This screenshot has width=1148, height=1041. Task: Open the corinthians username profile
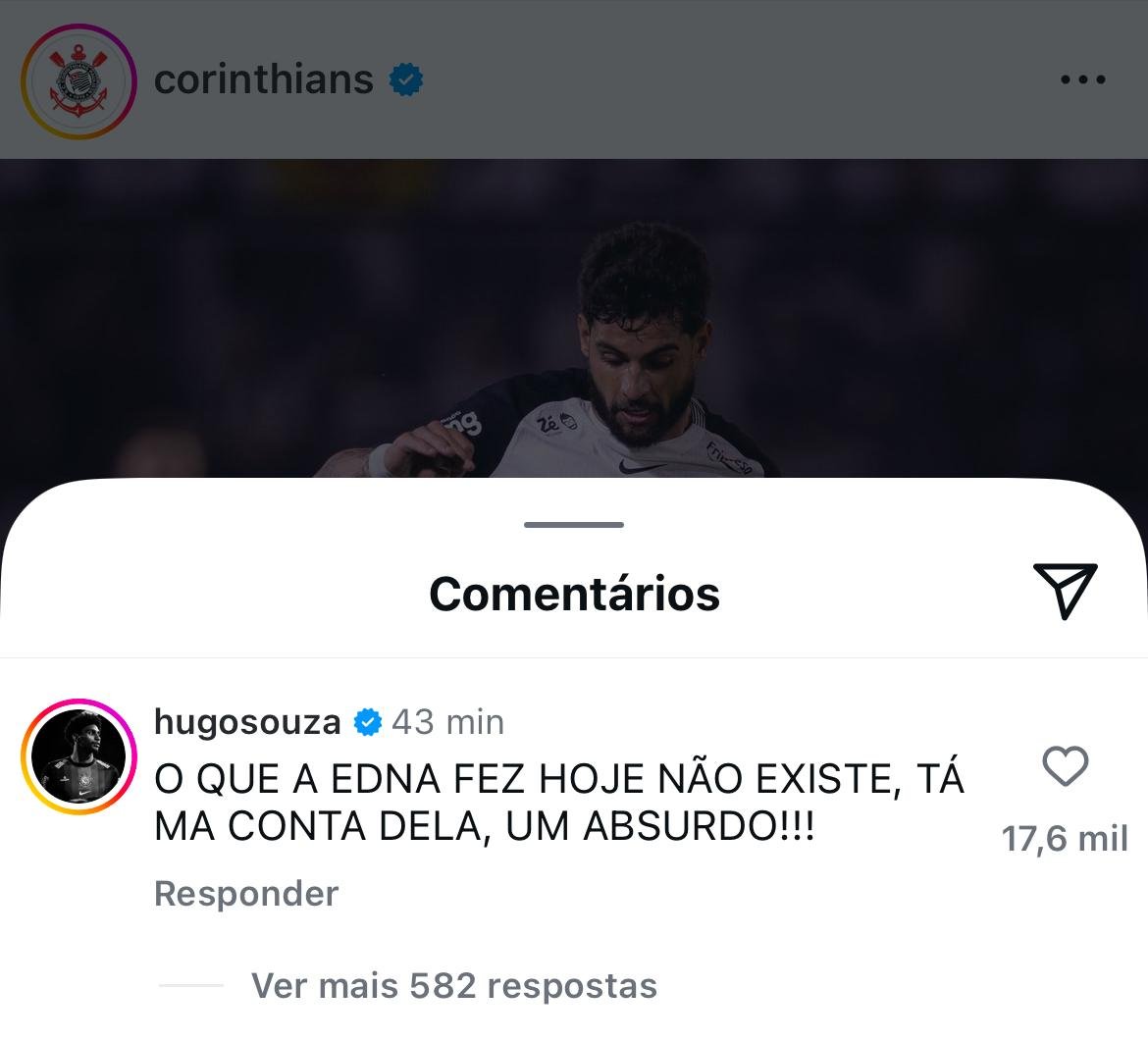[x=263, y=79]
